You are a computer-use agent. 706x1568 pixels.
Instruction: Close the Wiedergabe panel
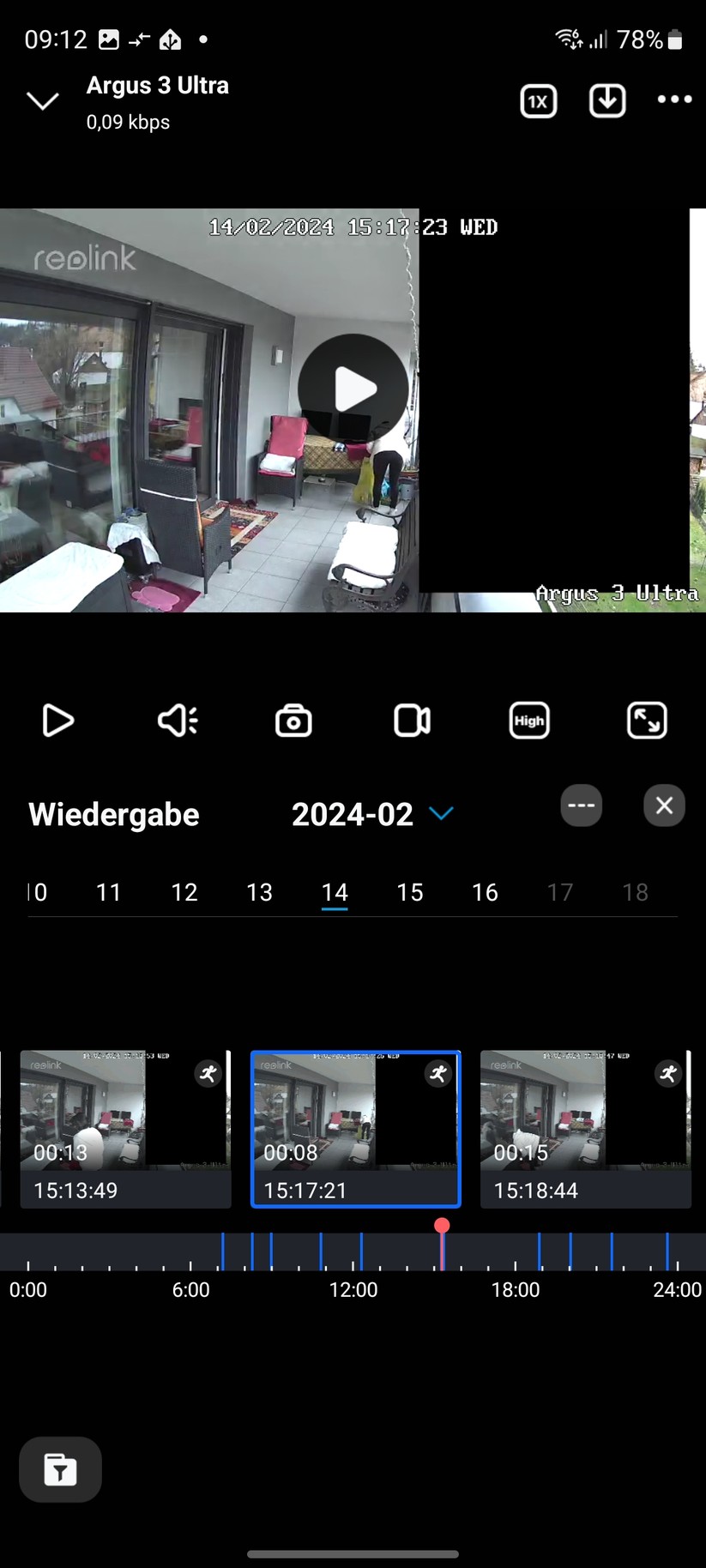tap(664, 805)
